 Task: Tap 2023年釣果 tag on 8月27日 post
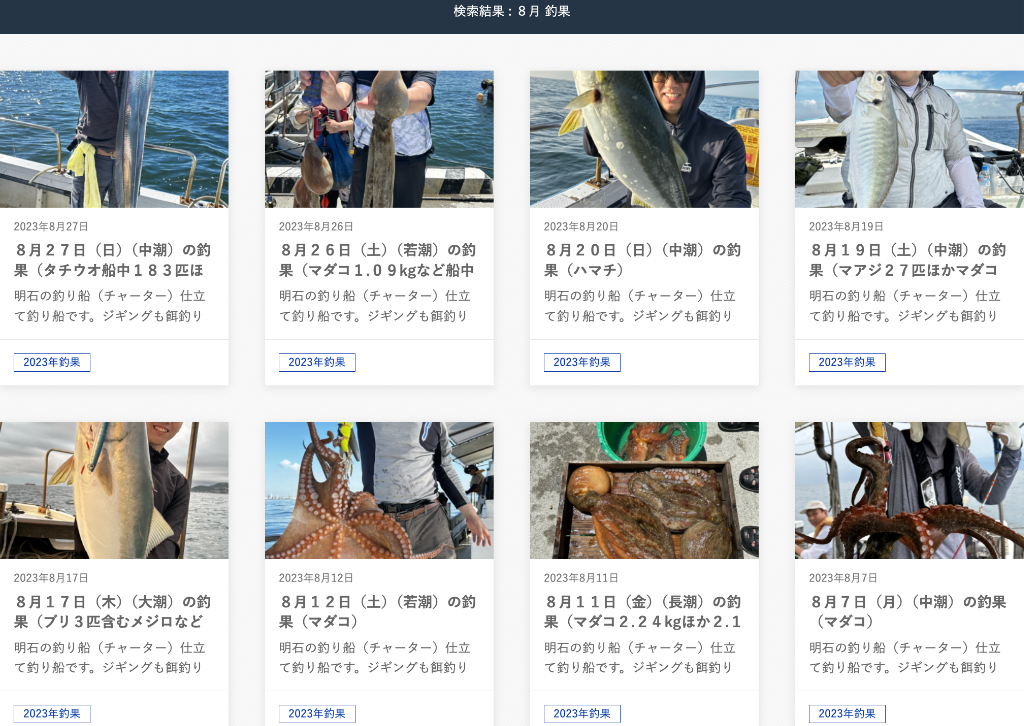[52, 362]
